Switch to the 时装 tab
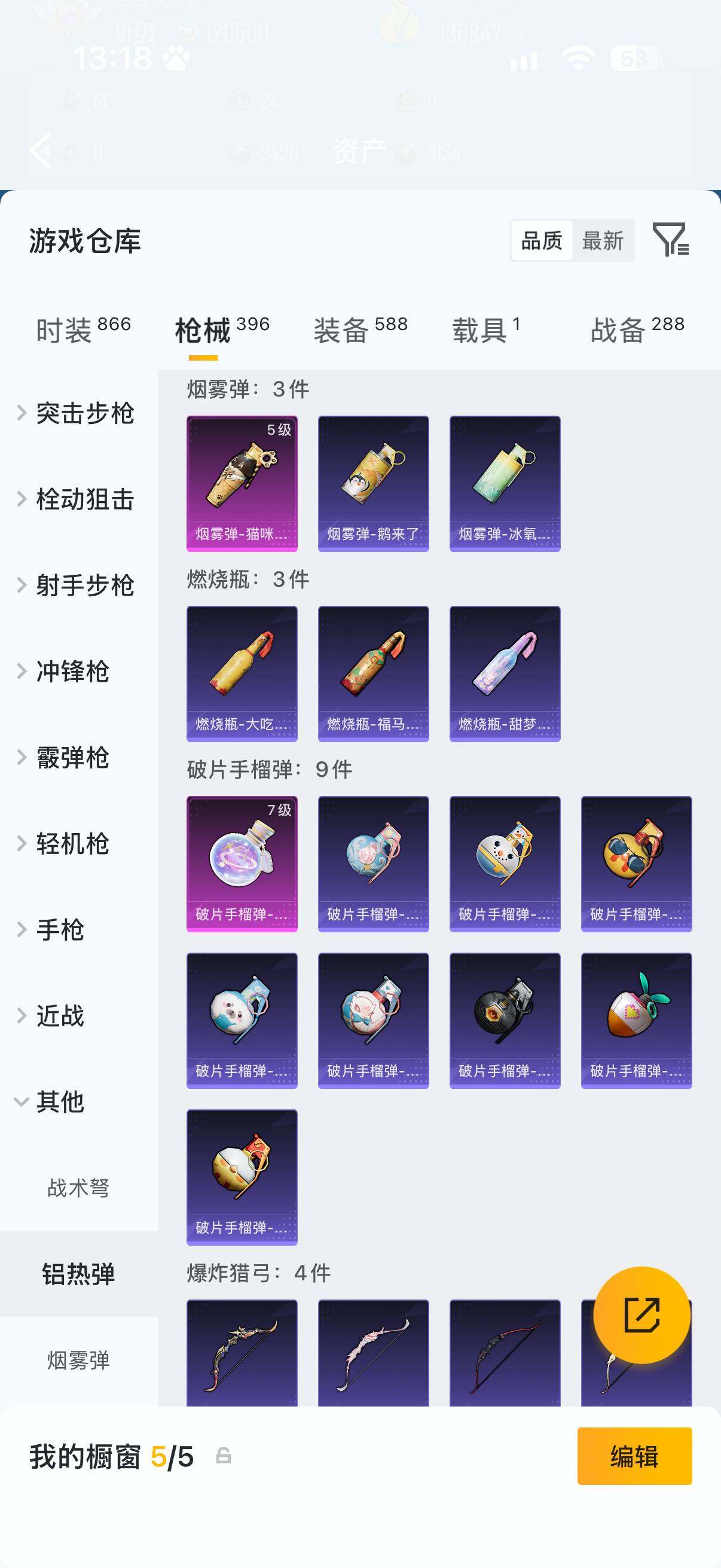 [83, 331]
